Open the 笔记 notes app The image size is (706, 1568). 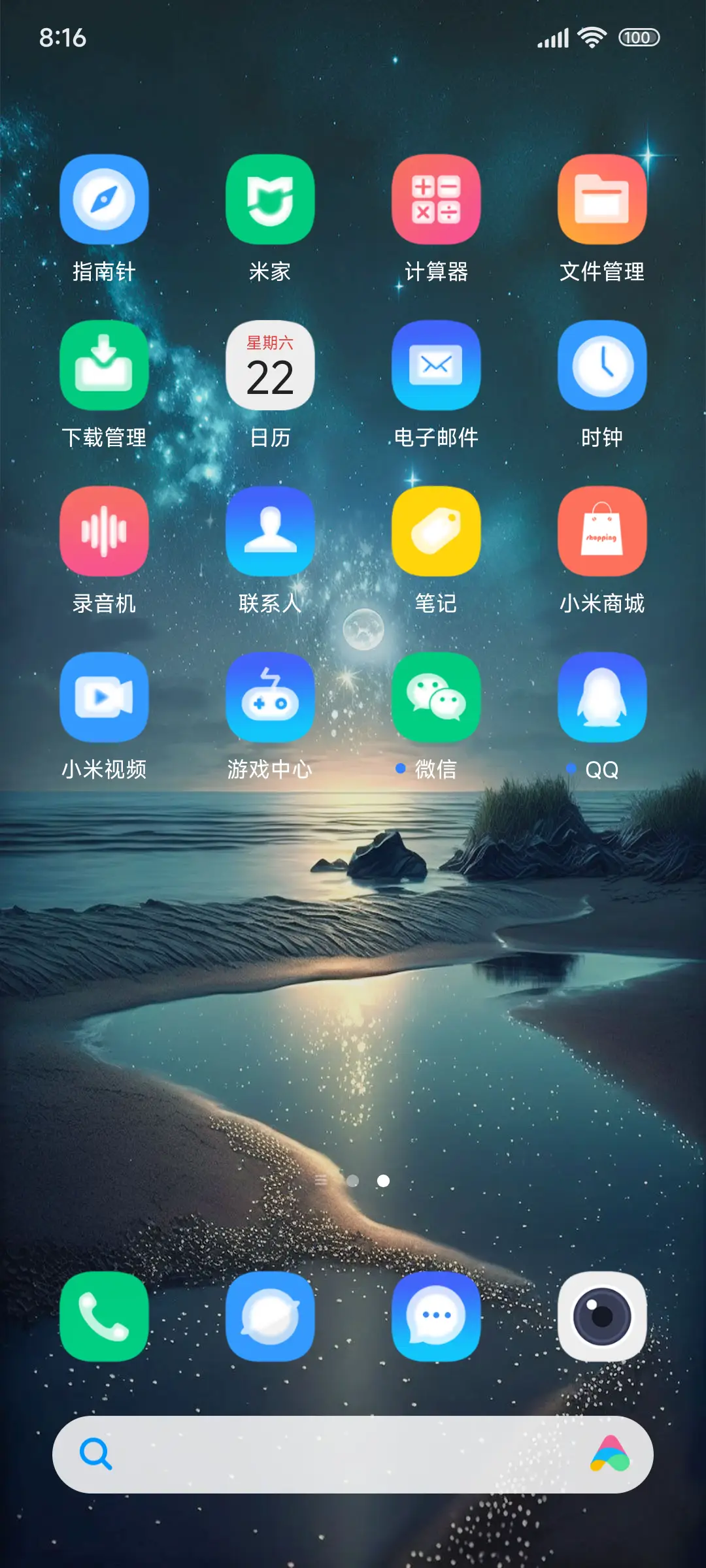[437, 531]
